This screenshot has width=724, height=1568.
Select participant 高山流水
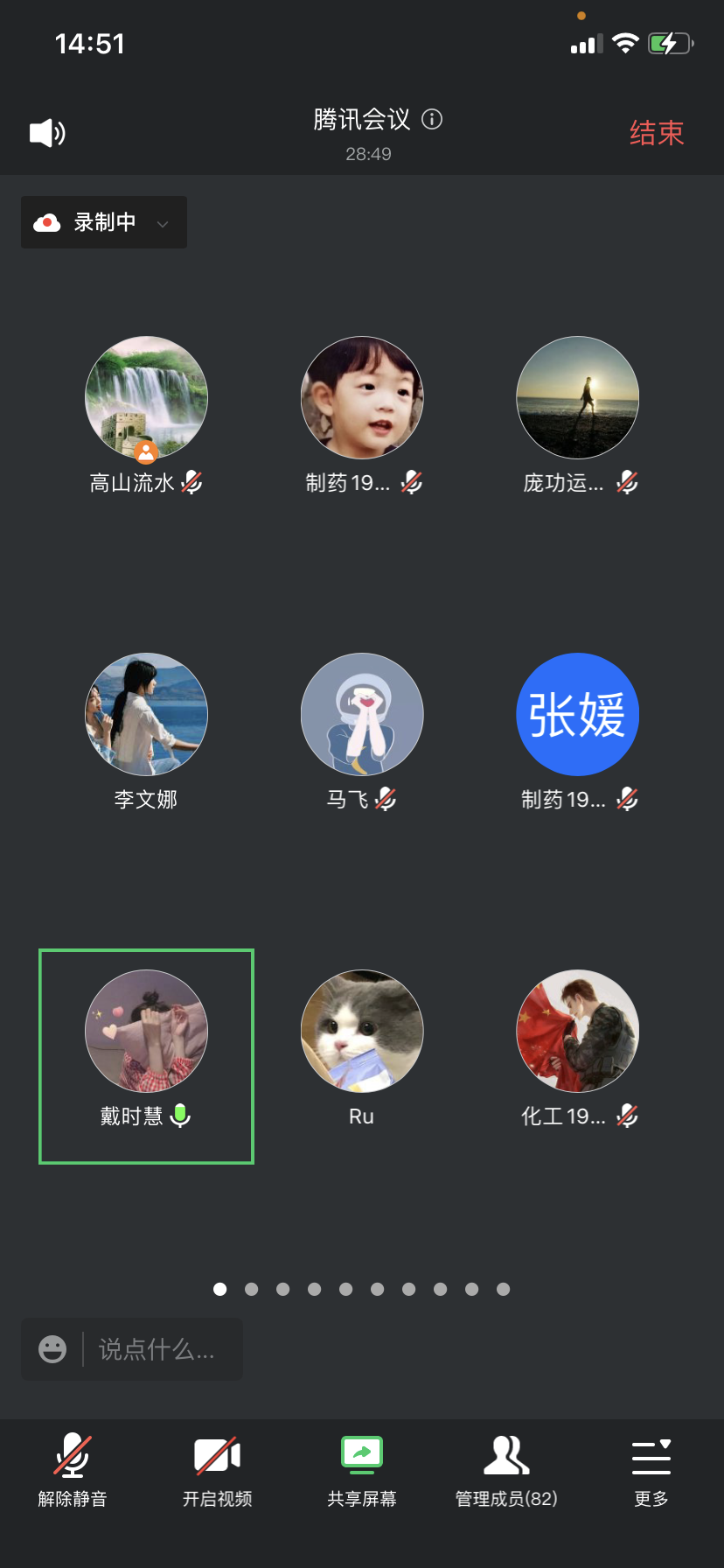coord(146,398)
